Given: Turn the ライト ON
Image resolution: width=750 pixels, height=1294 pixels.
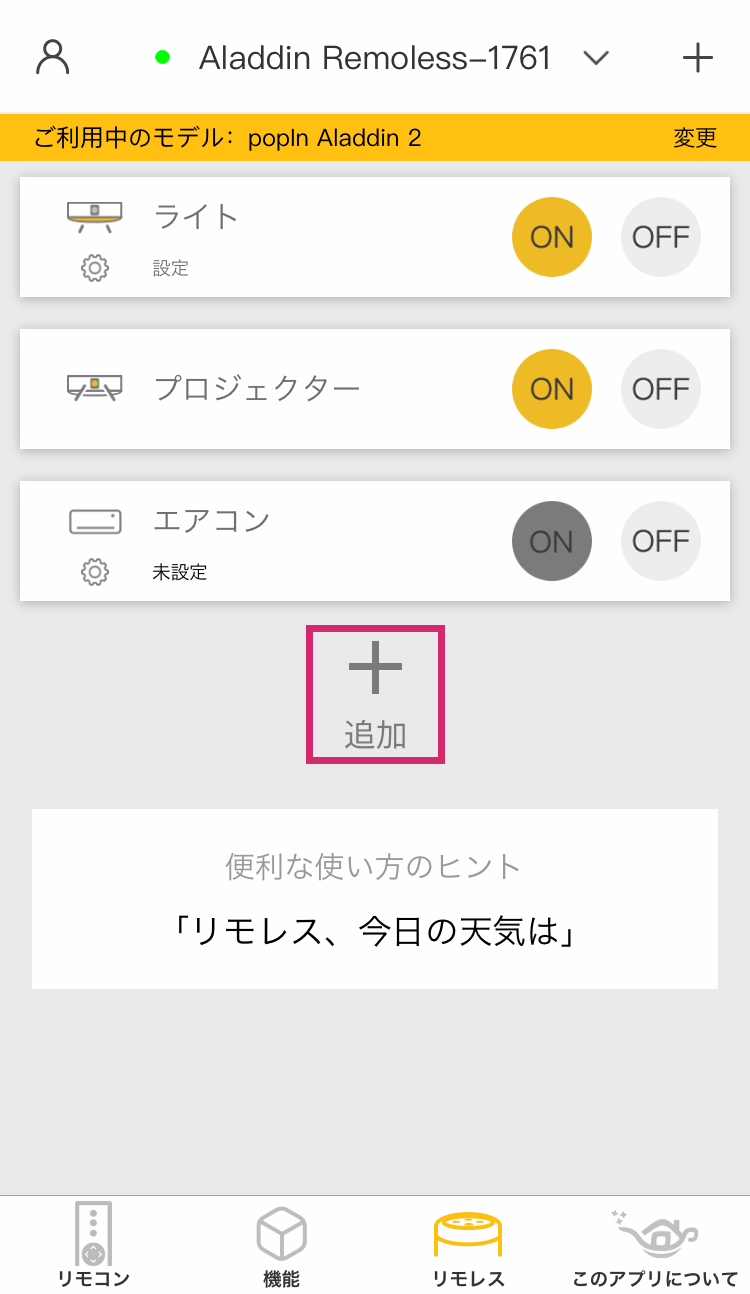Looking at the screenshot, I should 552,237.
